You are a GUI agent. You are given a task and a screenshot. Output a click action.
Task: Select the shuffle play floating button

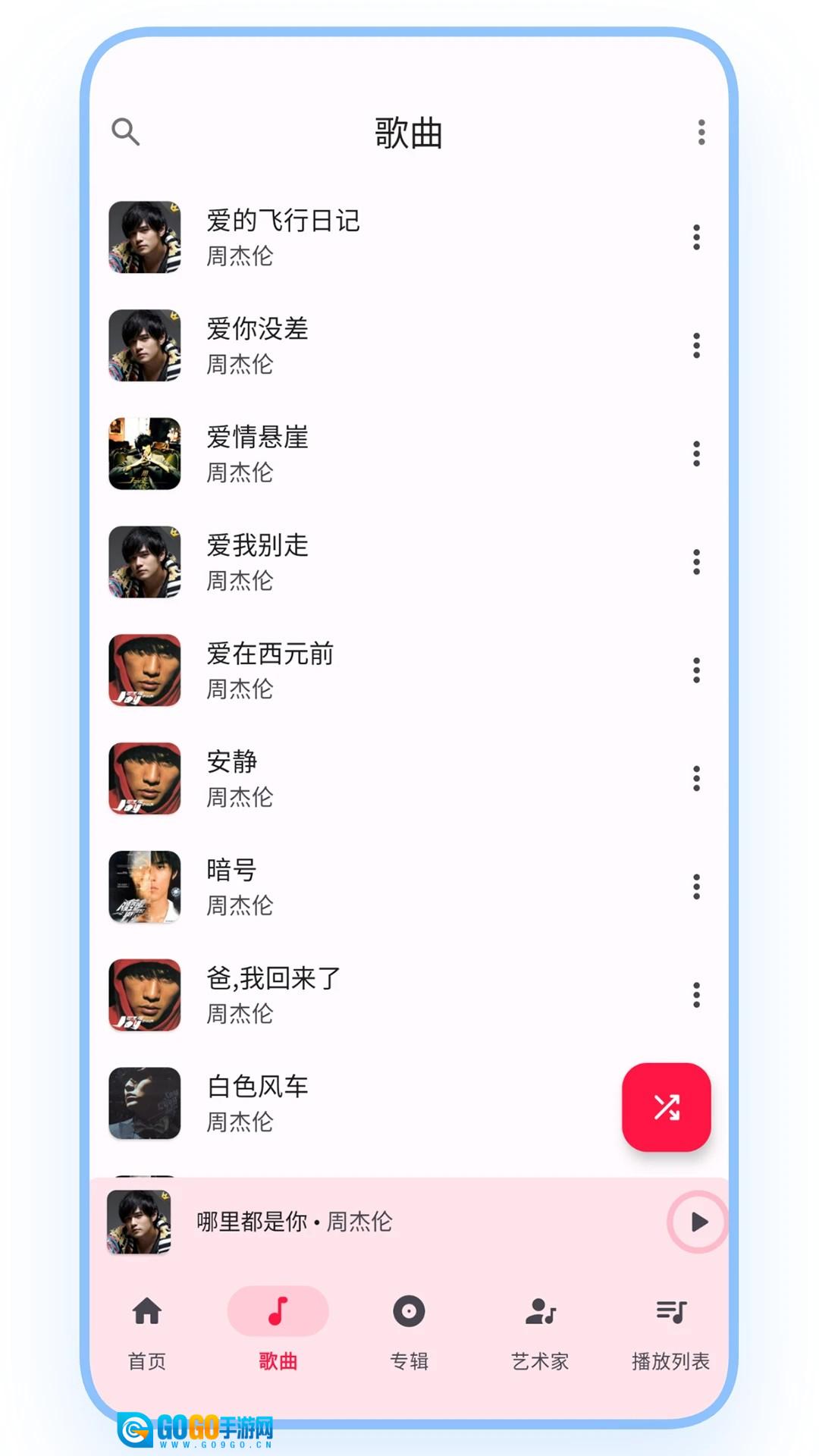(666, 1107)
